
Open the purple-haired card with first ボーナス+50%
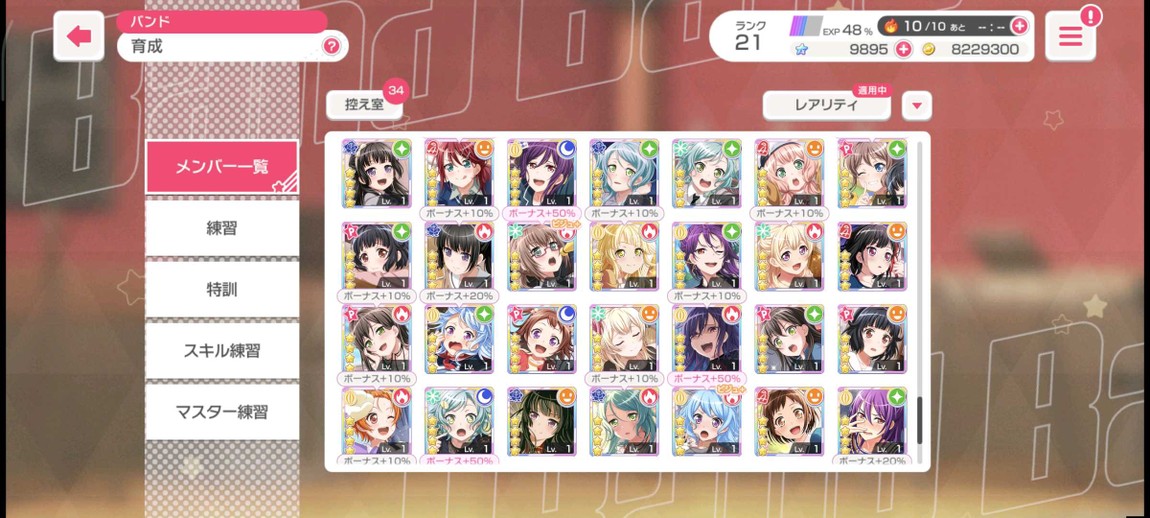point(541,173)
